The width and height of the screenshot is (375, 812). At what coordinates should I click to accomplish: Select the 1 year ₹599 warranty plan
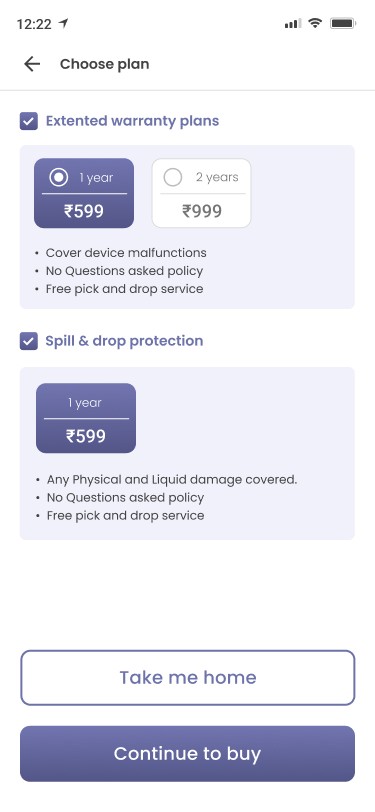click(84, 193)
